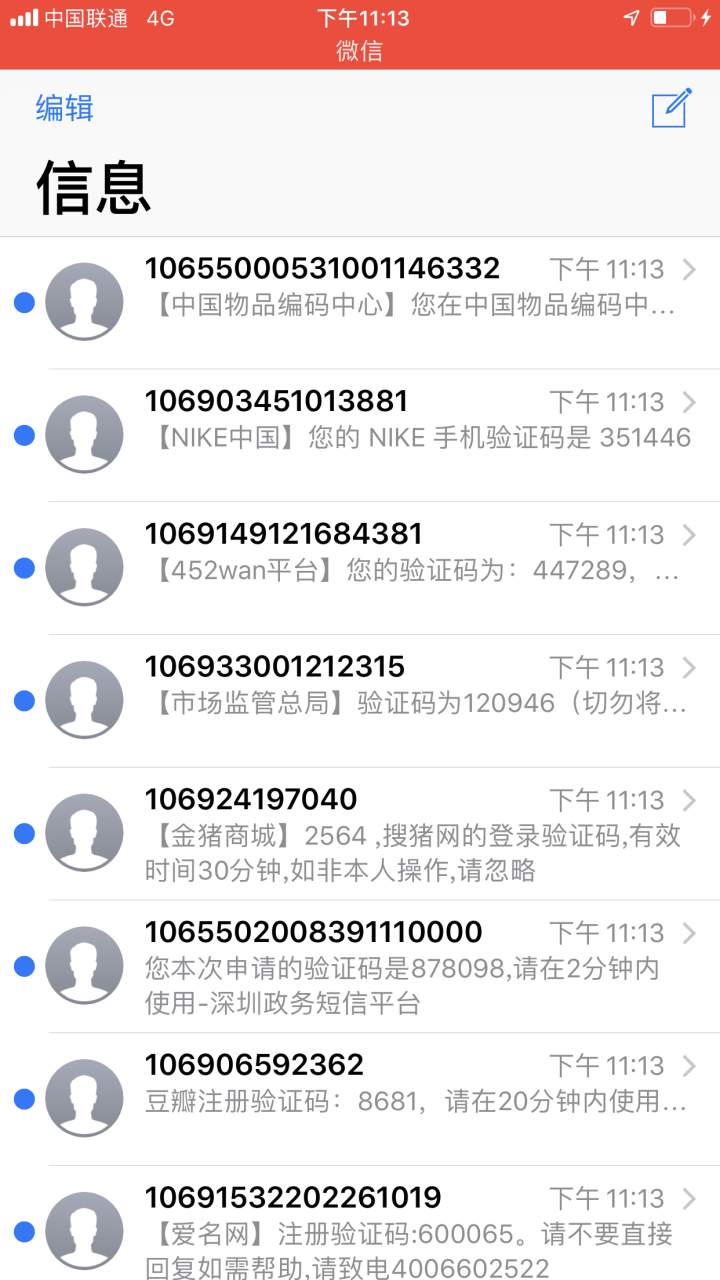Viewport: 720px width, 1280px height.
Task: Open the 452wan平台 message thread
Action: coord(360,568)
